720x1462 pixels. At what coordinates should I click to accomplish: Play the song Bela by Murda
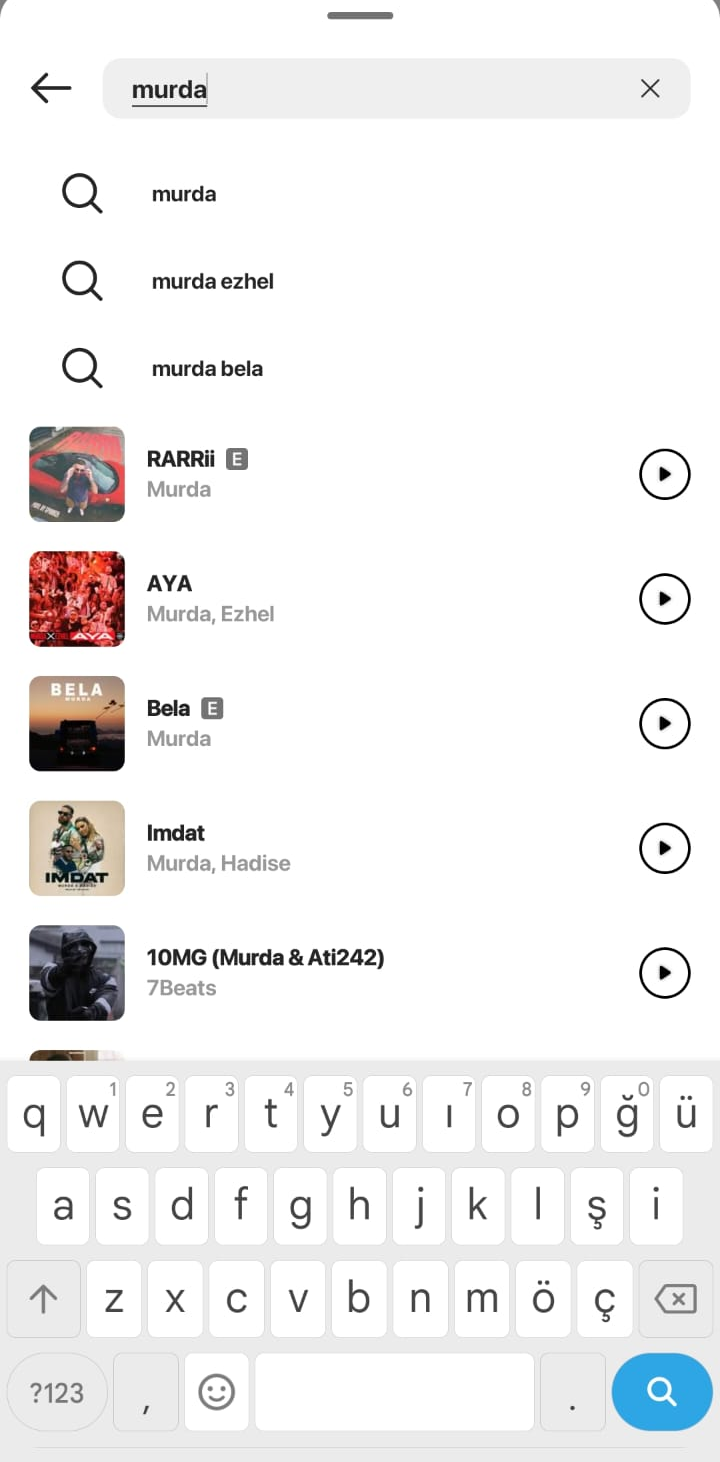pos(664,723)
